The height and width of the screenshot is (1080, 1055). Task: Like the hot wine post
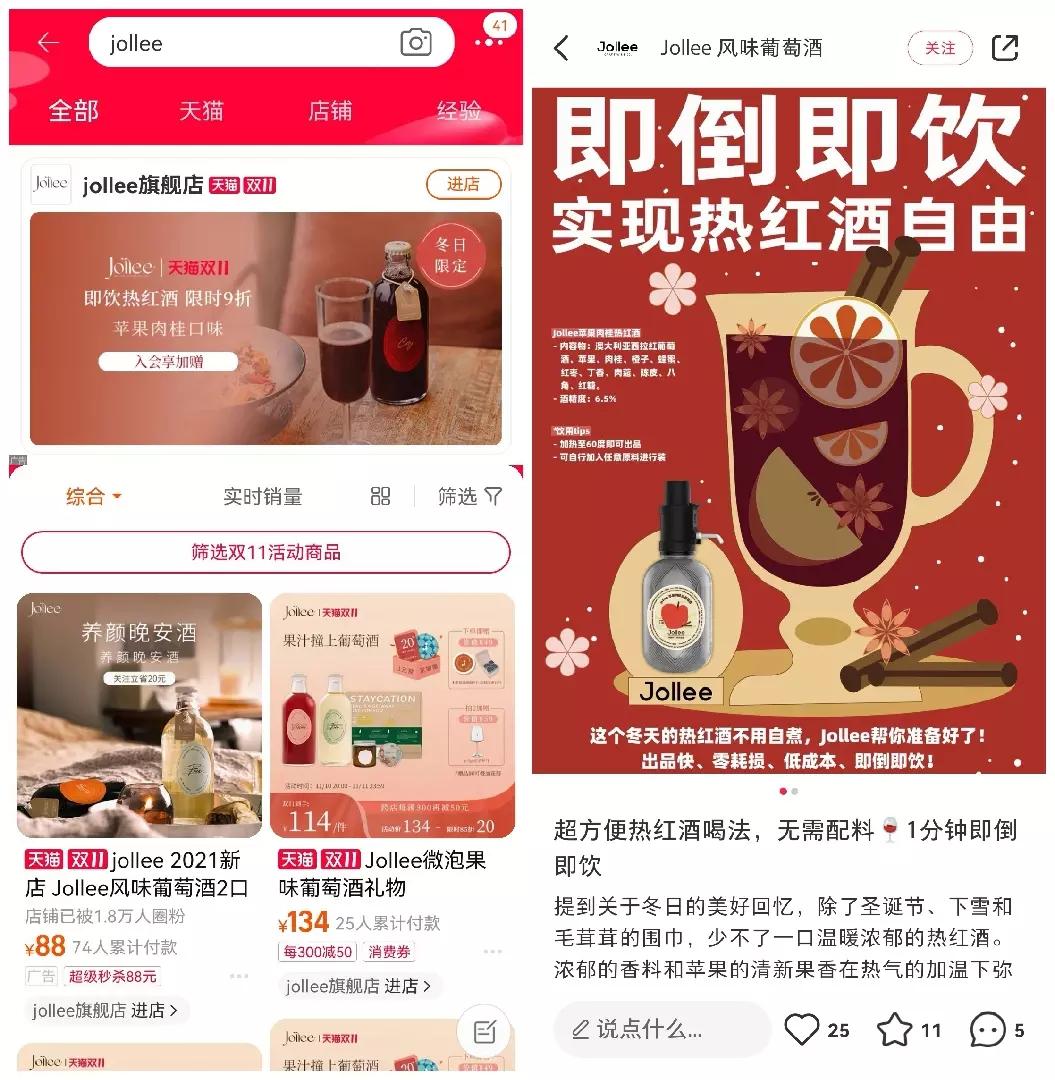click(x=802, y=1029)
